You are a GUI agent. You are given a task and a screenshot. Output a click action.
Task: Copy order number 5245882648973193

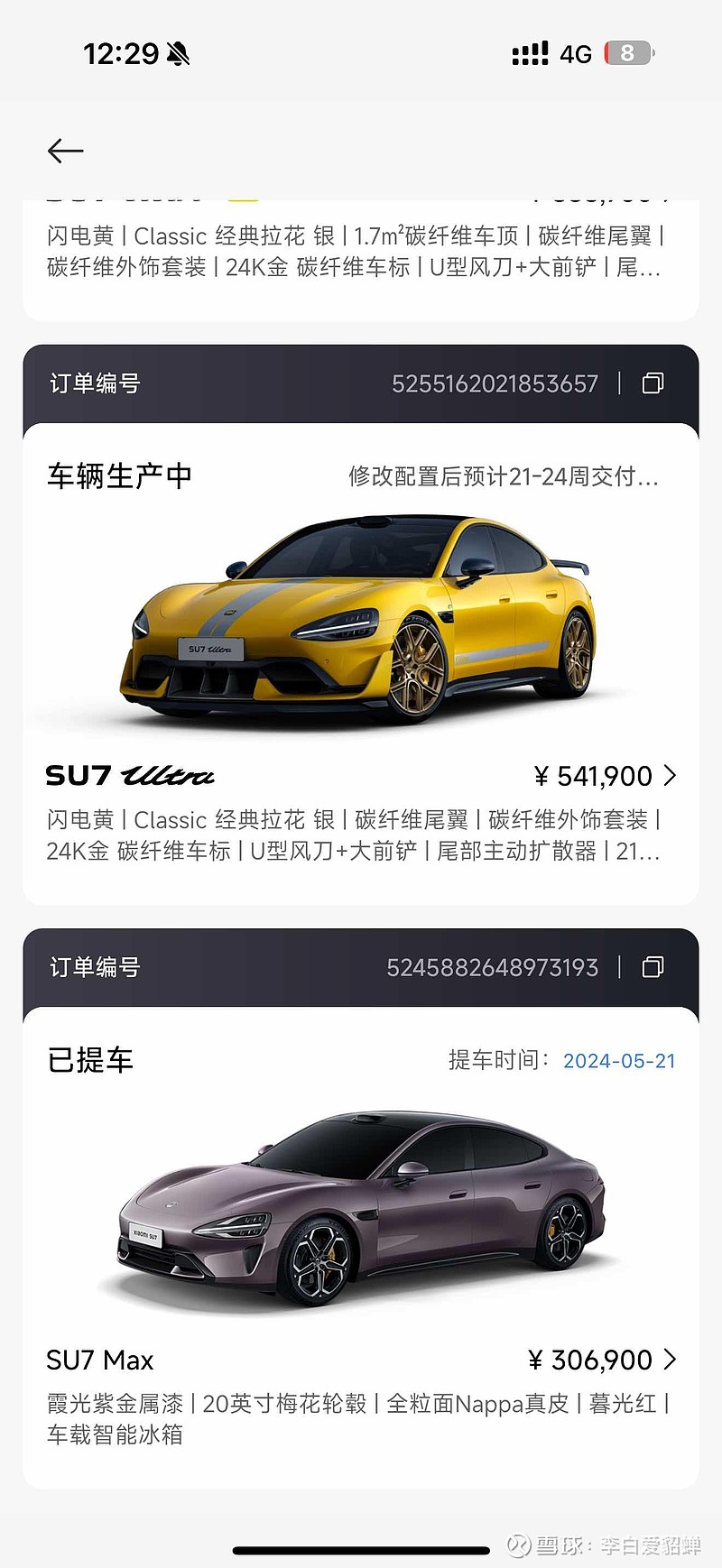click(x=652, y=967)
